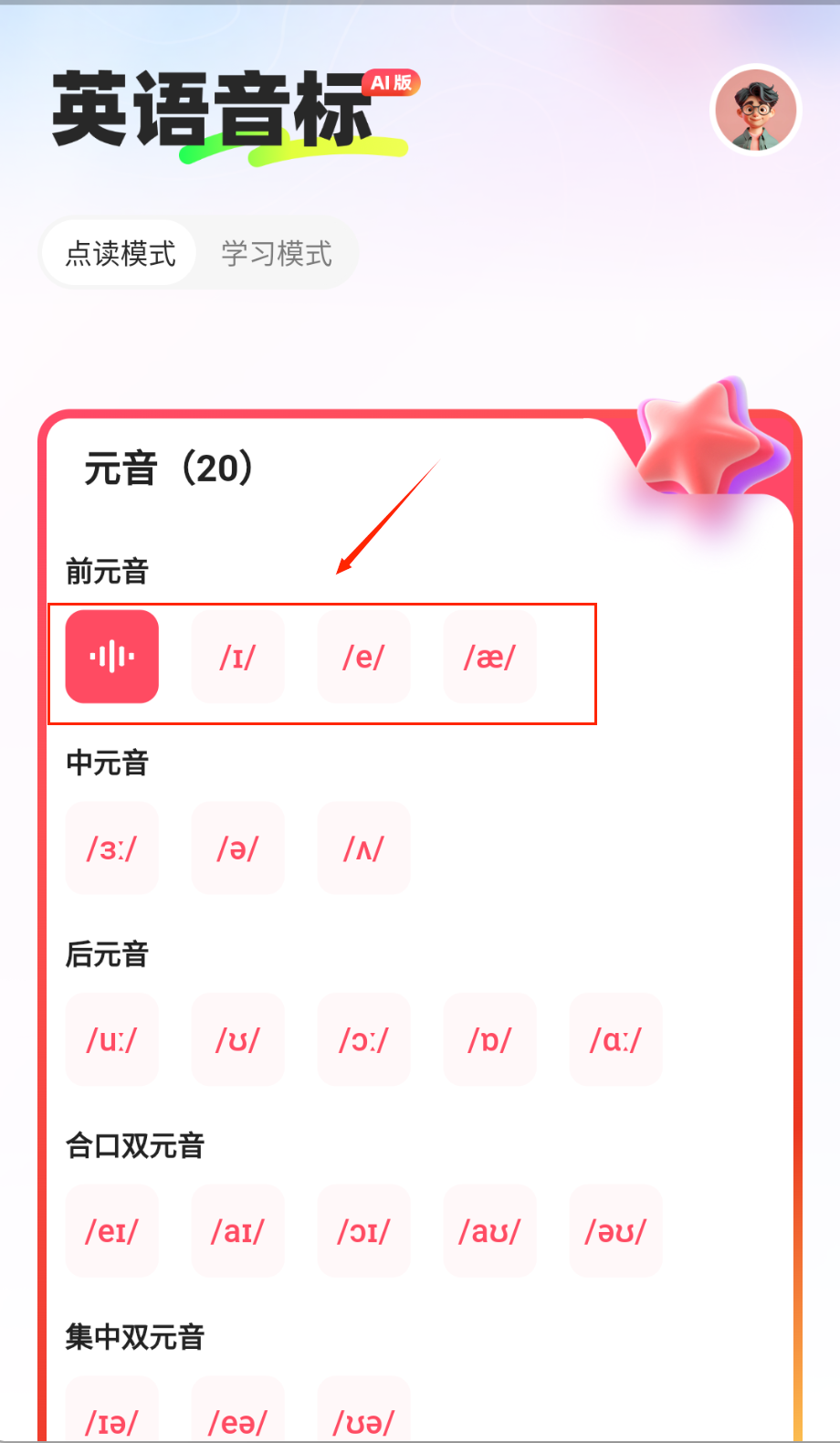The height and width of the screenshot is (1443, 840).
Task: Hear the /ɑː/ vowel sound
Action: [x=615, y=1039]
